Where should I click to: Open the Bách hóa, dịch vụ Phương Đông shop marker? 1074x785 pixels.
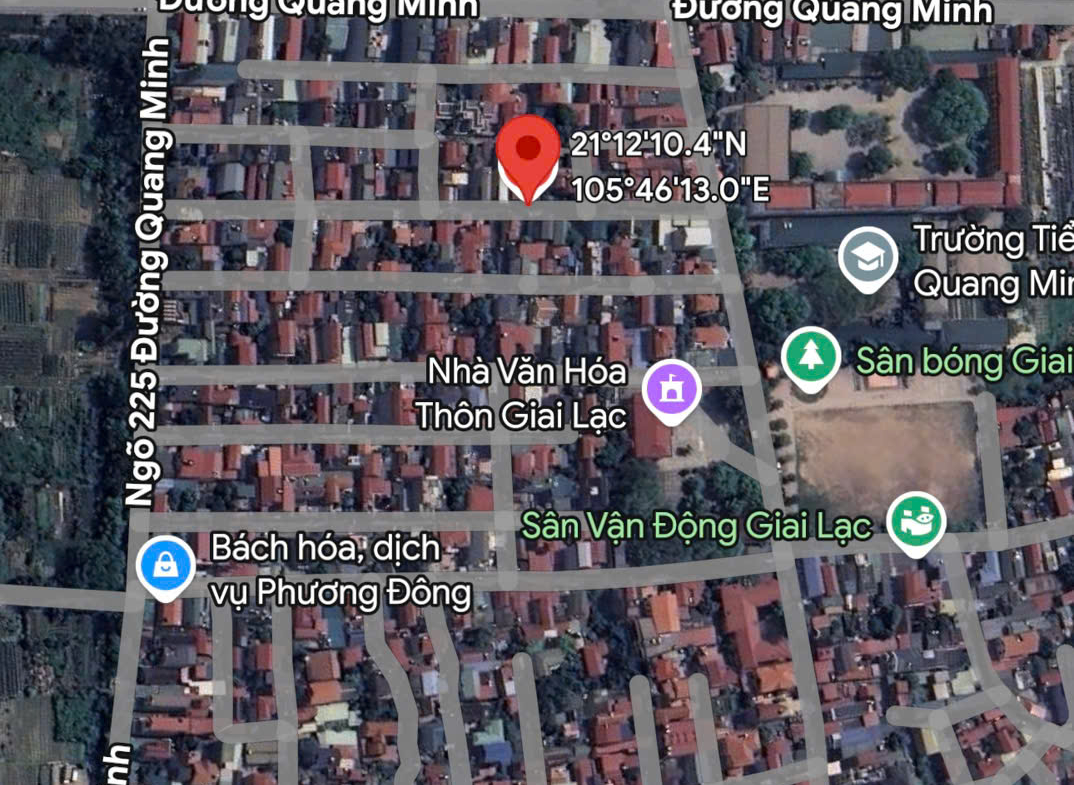(x=166, y=567)
